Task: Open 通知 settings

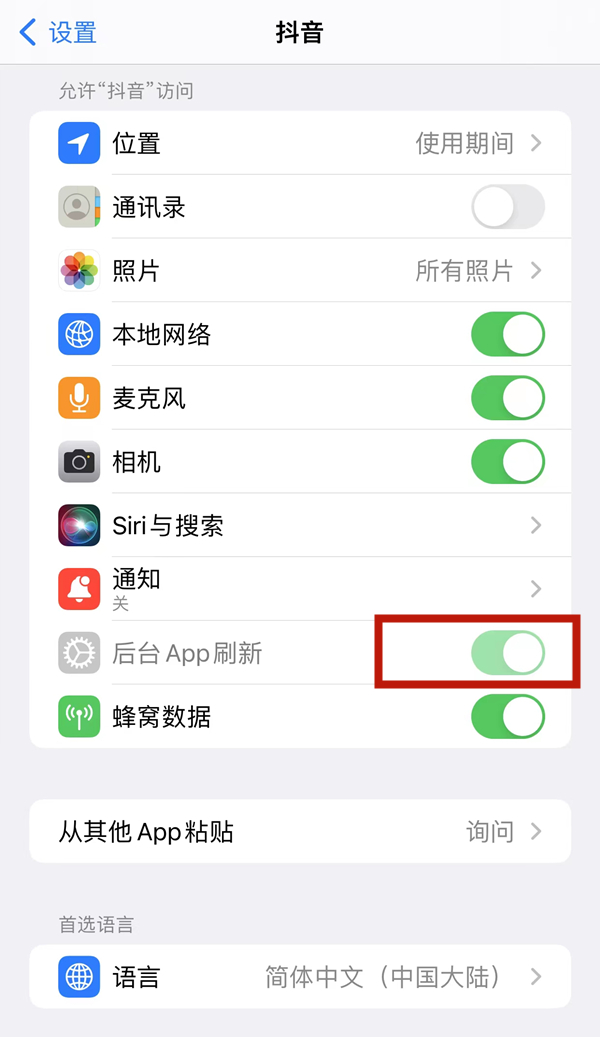Action: pyautogui.click(x=300, y=588)
